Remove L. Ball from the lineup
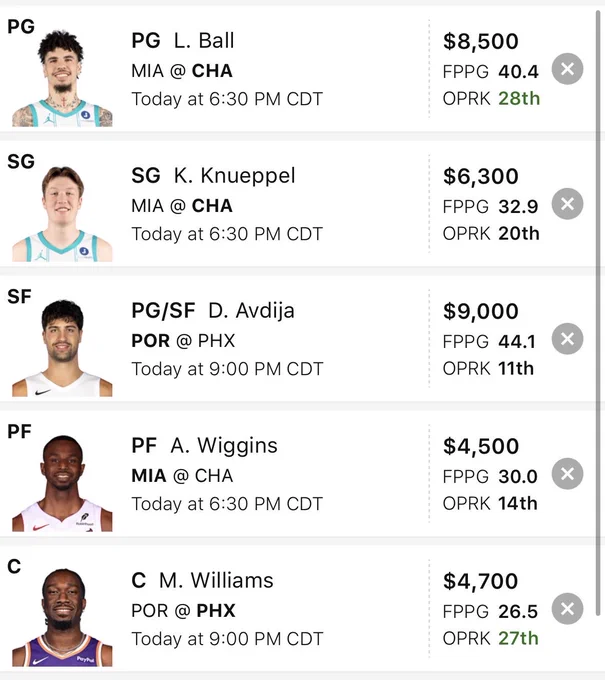 [x=567, y=69]
